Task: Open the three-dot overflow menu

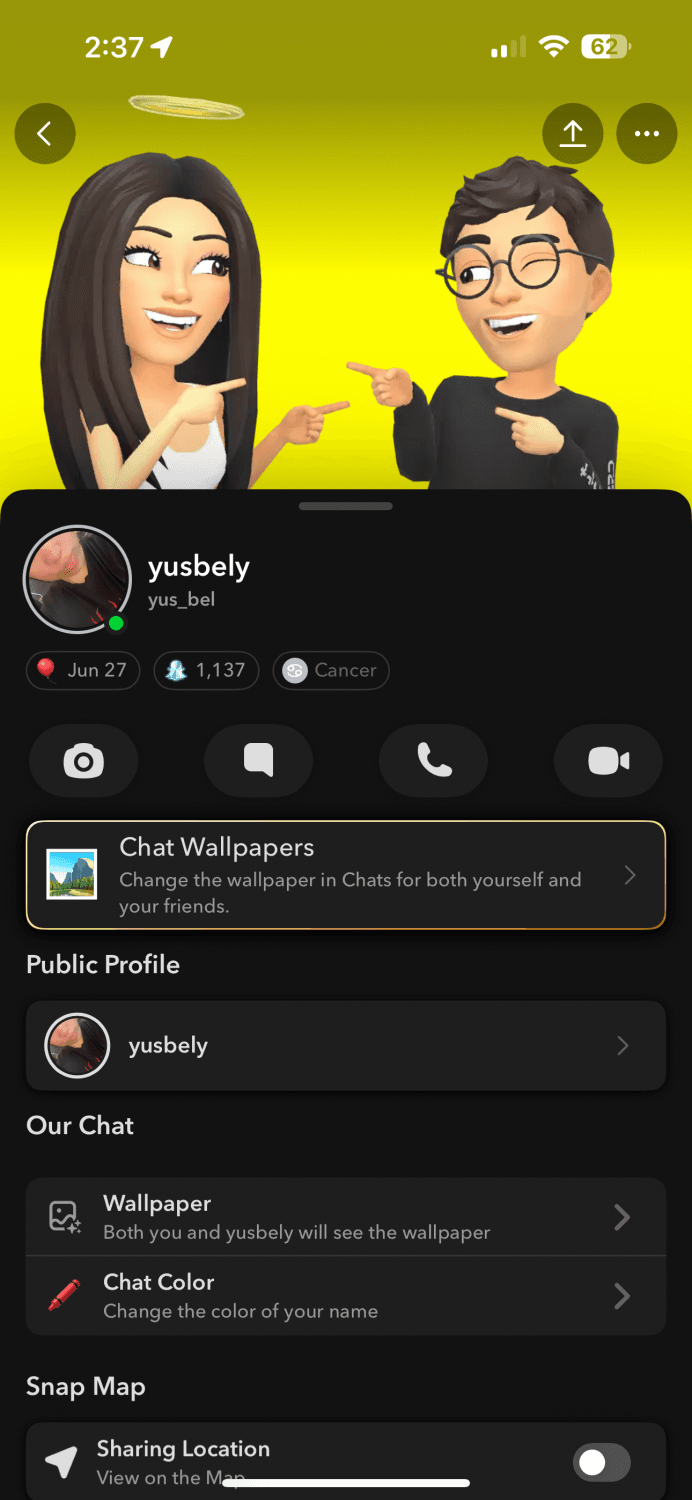Action: point(647,134)
